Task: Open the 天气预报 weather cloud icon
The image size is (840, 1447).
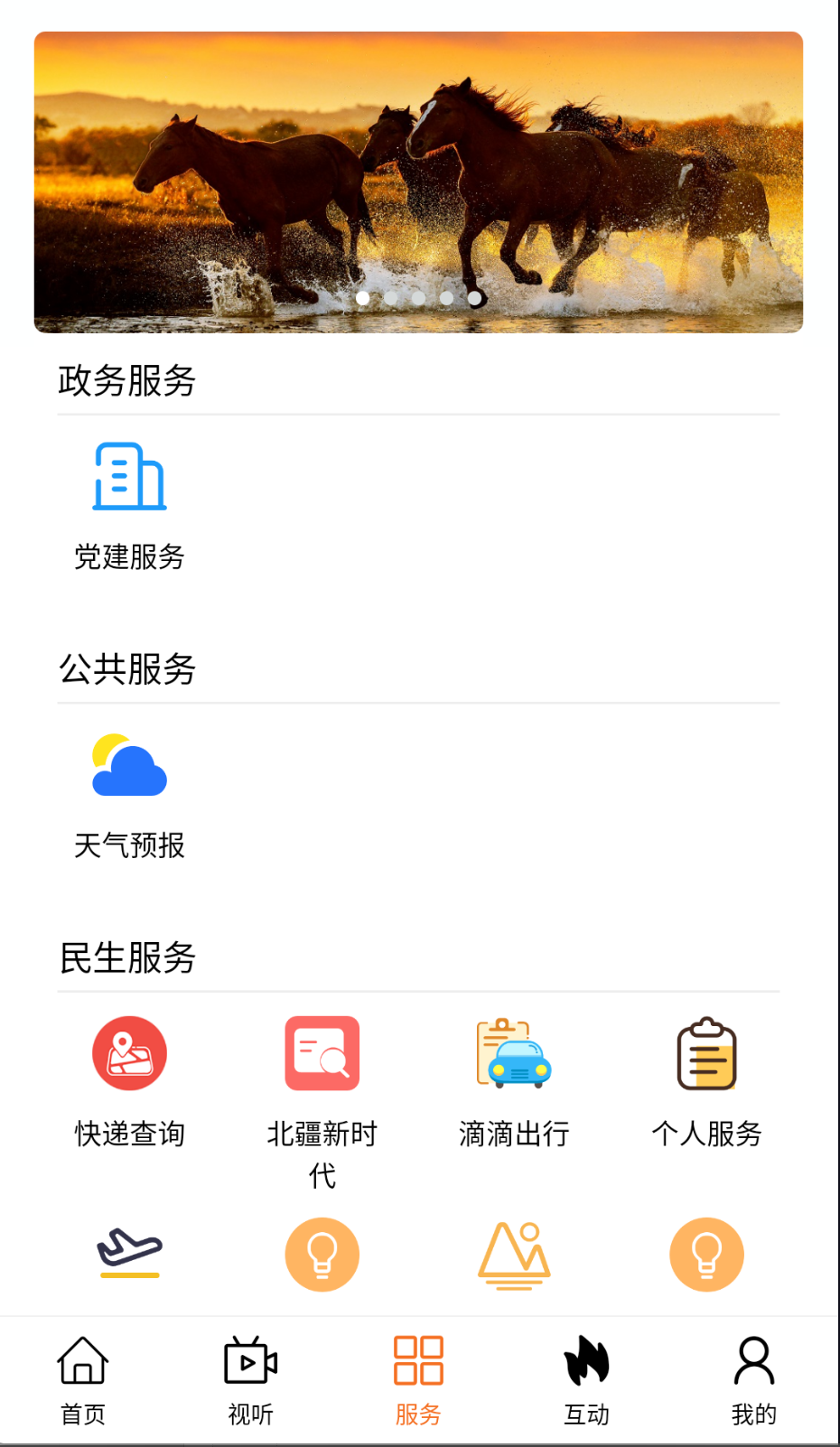Action: point(128,767)
